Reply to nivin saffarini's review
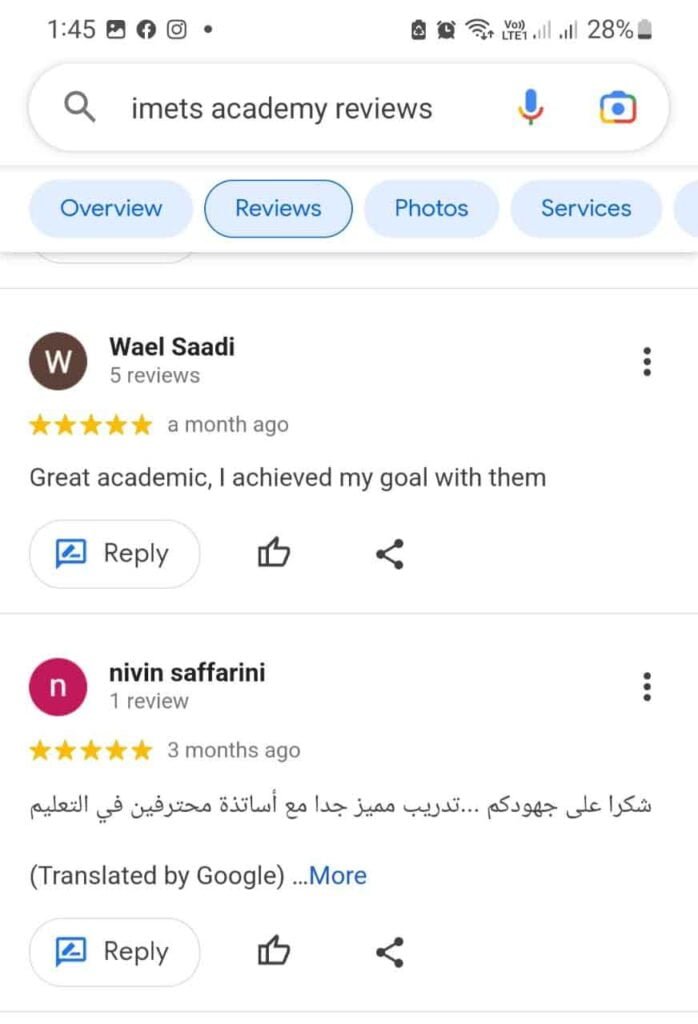 (114, 952)
